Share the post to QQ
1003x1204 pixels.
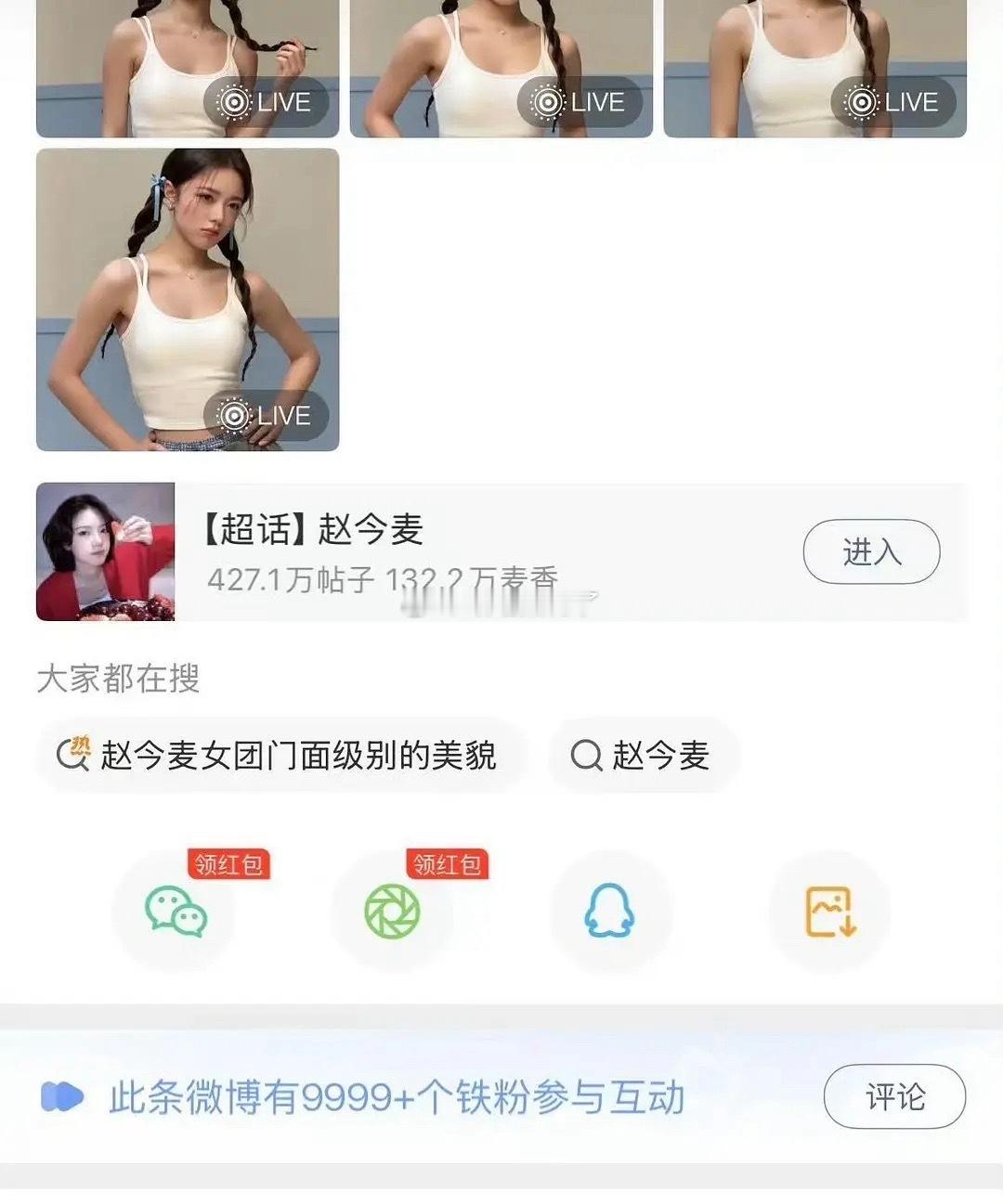(610, 913)
